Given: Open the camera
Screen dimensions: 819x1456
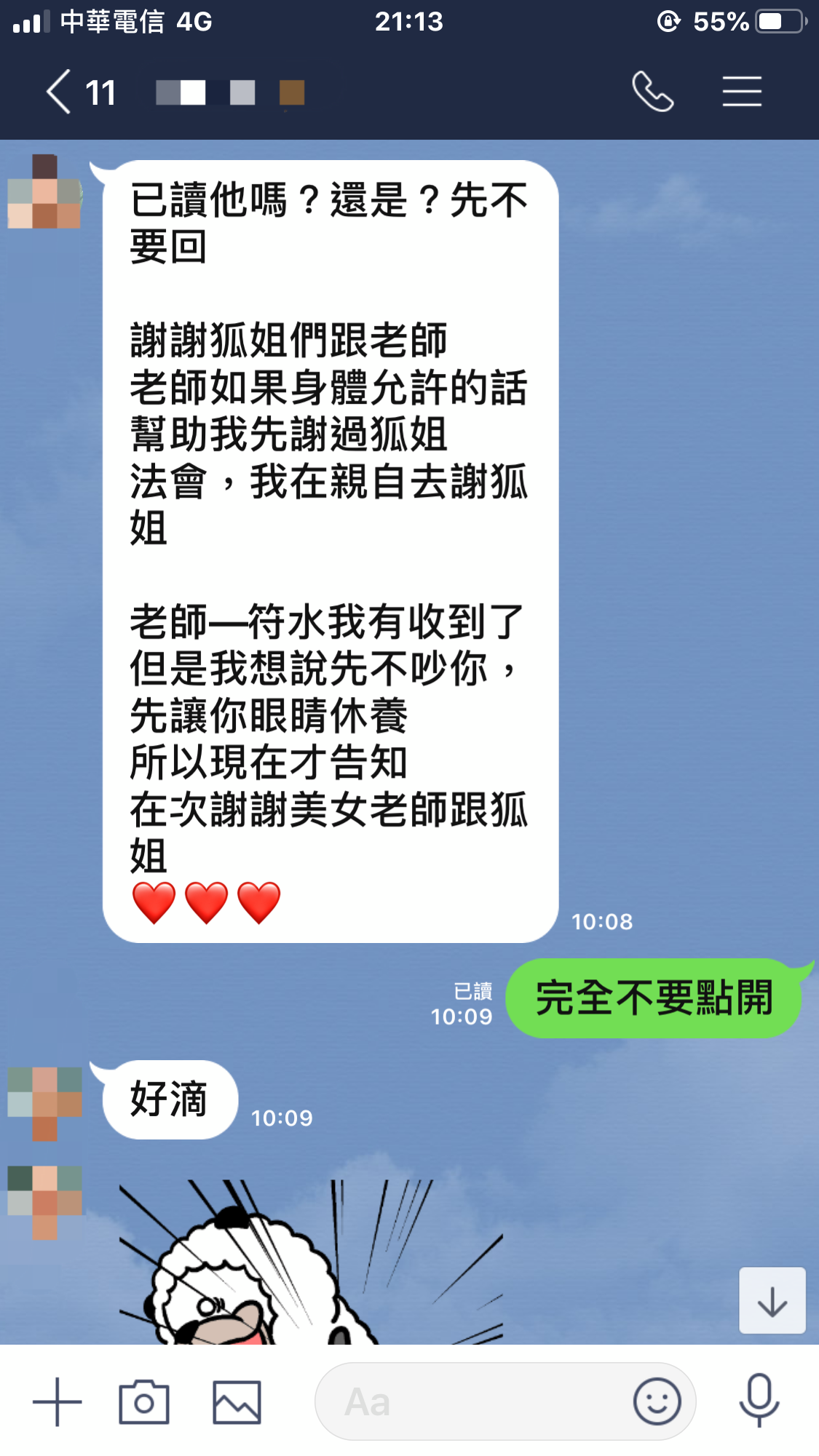Looking at the screenshot, I should click(144, 1401).
